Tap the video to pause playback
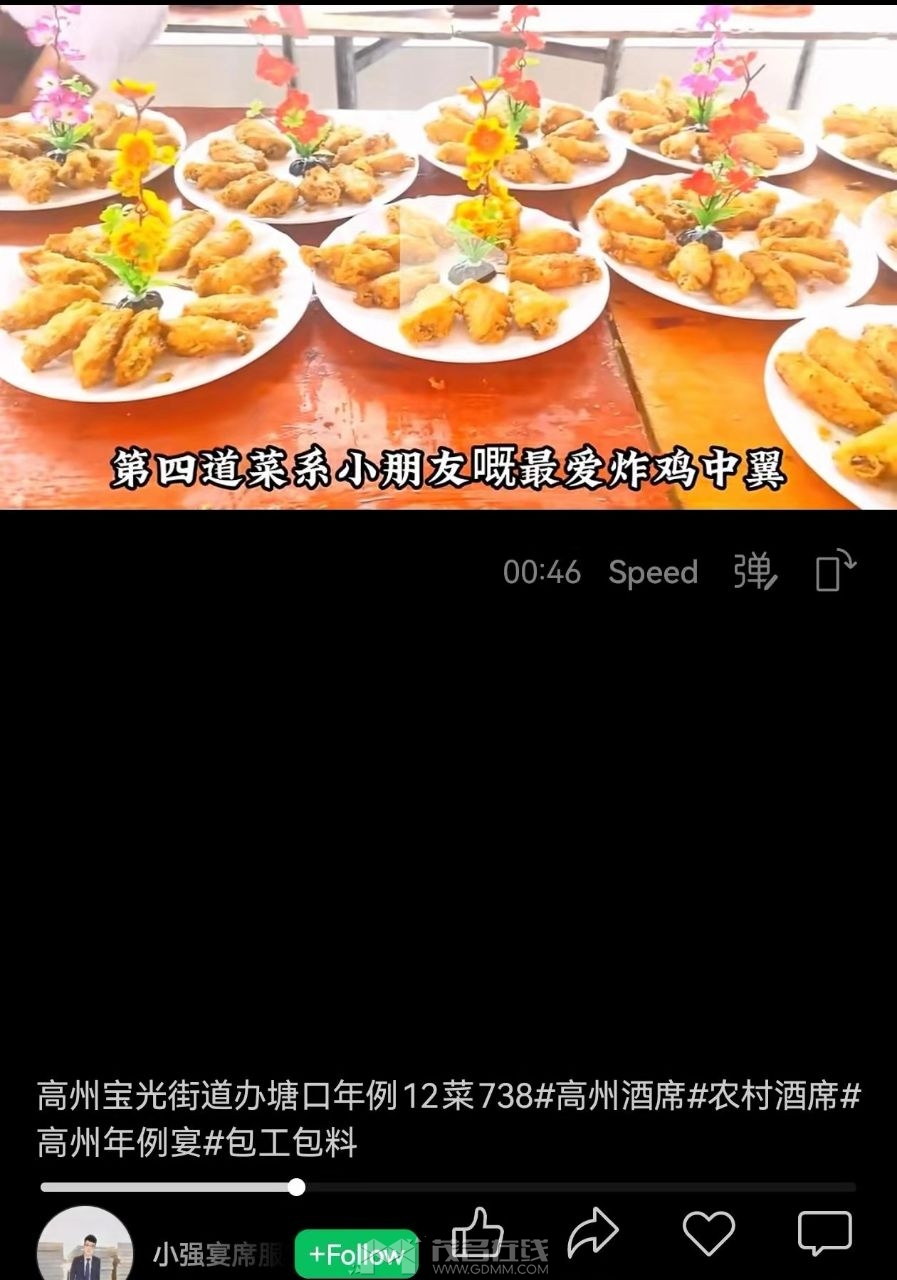Image resolution: width=897 pixels, height=1280 pixels. click(448, 255)
